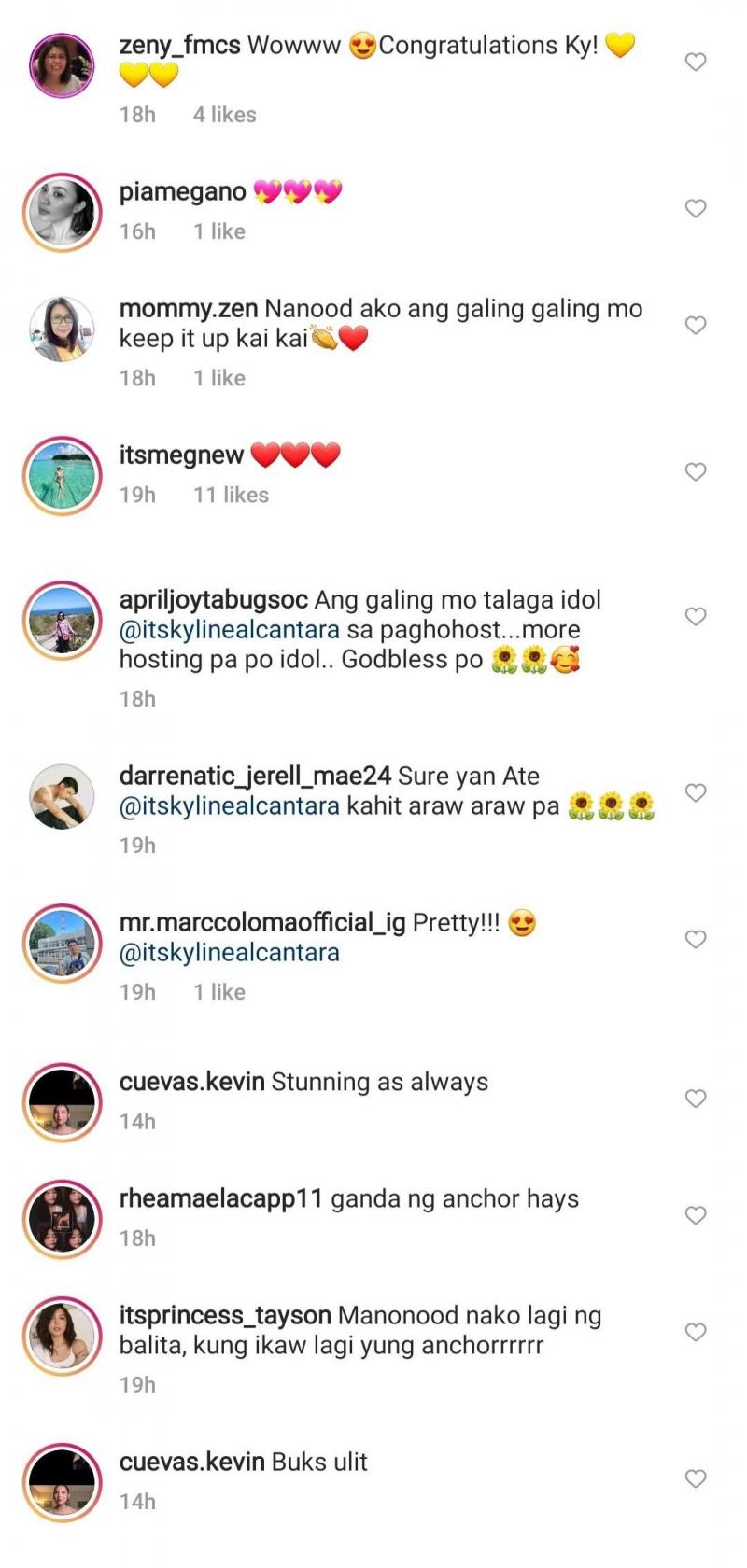The width and height of the screenshot is (747, 1568).
Task: Like itsmegnew's hearts comment
Action: (x=696, y=472)
